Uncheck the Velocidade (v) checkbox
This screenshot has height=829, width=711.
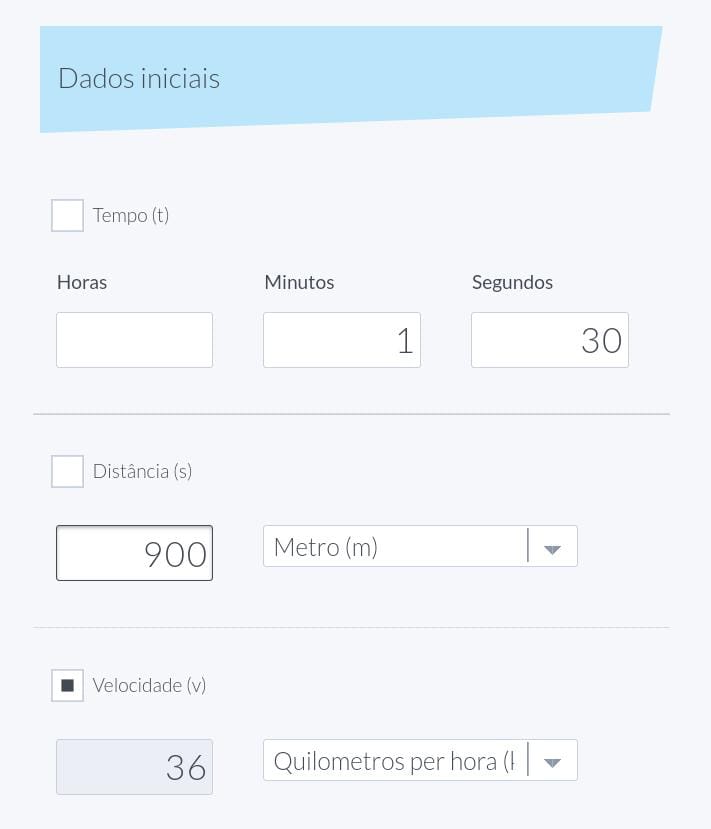[67, 685]
